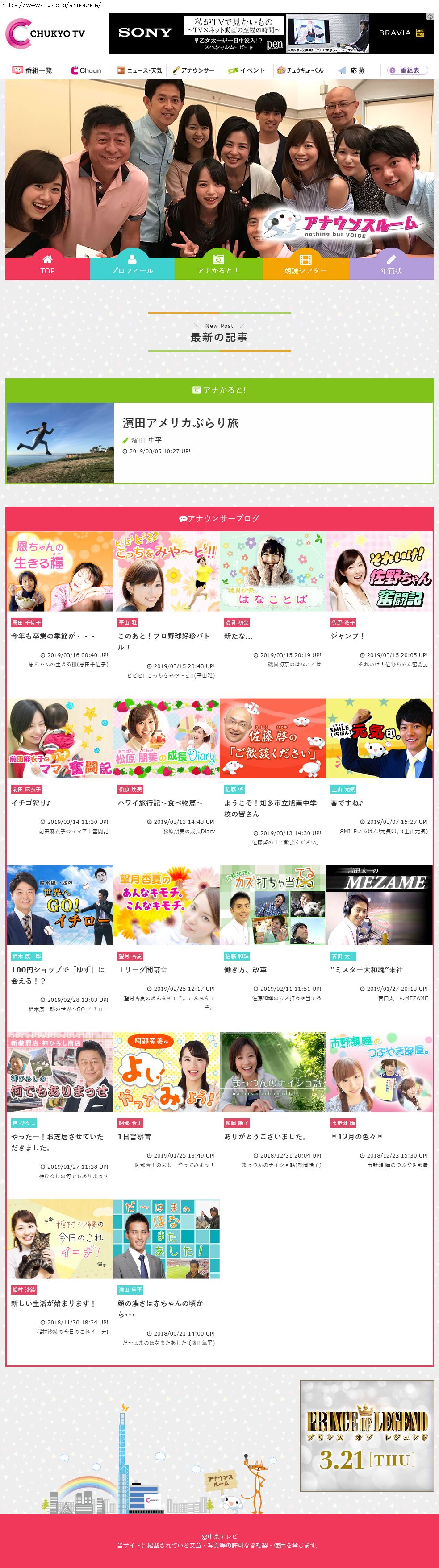This screenshot has height=1568, width=439.
Task: Open the Chuun navigation link
Action: (x=86, y=70)
